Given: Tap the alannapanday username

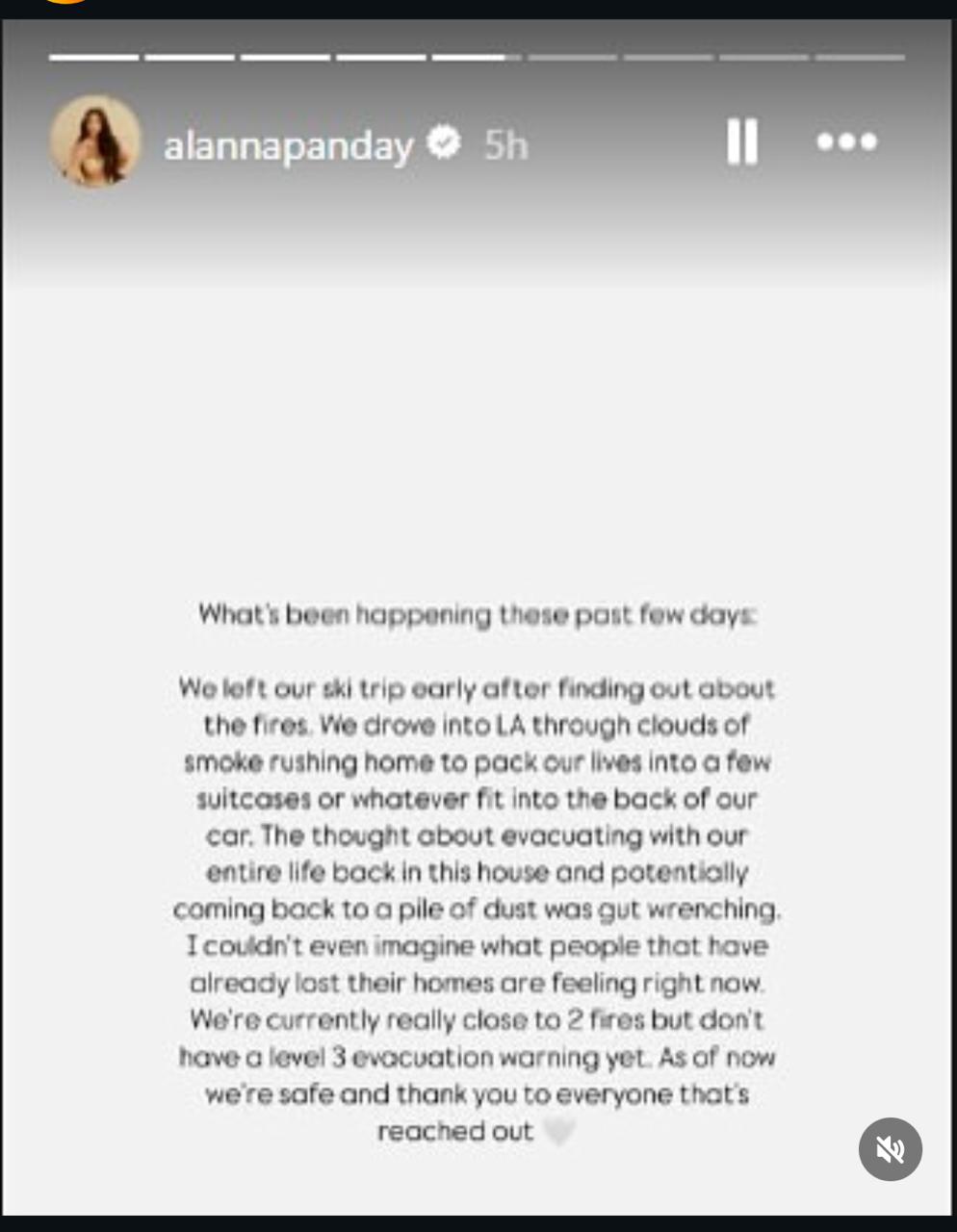Looking at the screenshot, I should (288, 145).
